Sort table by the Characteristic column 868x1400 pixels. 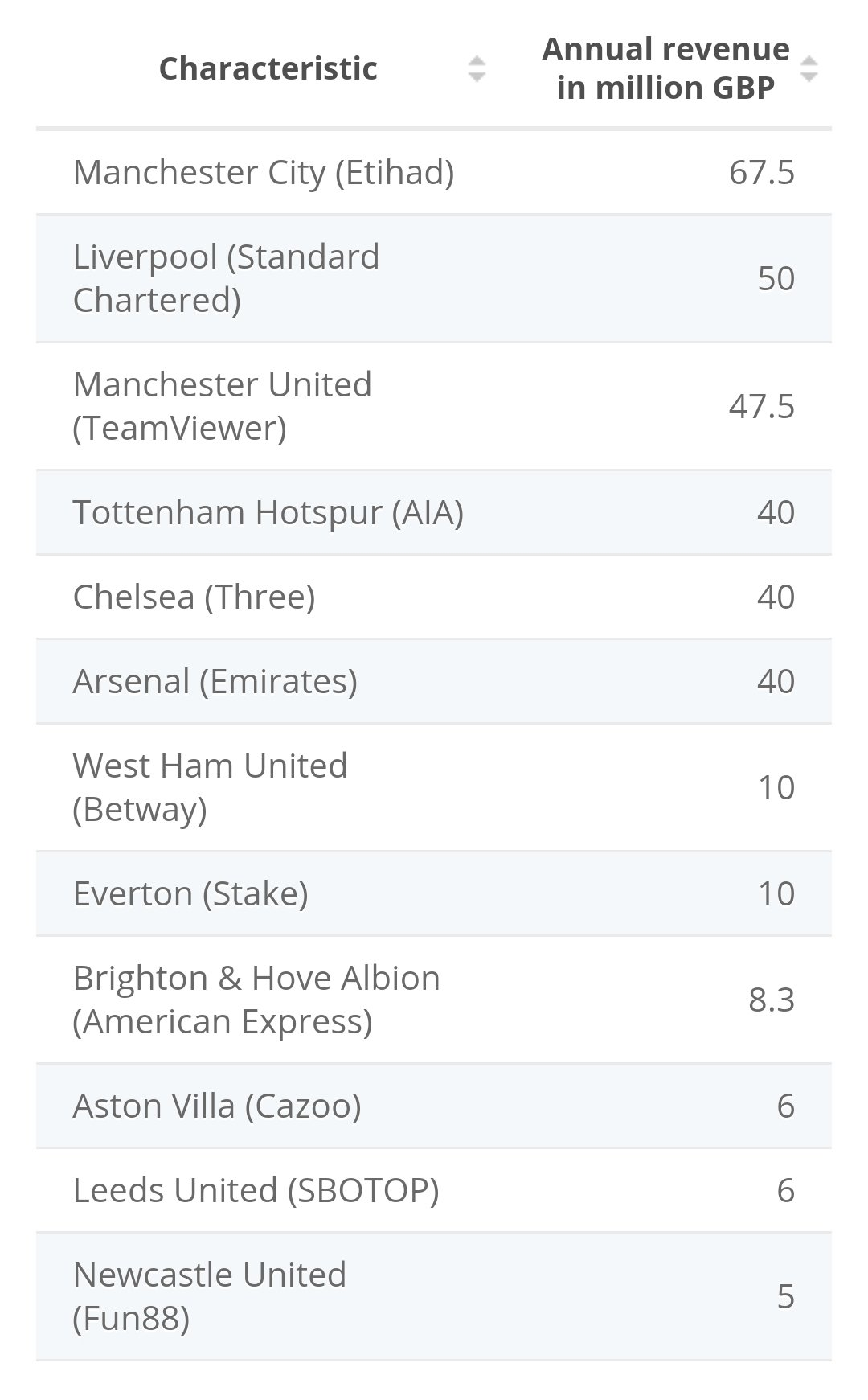(477, 69)
